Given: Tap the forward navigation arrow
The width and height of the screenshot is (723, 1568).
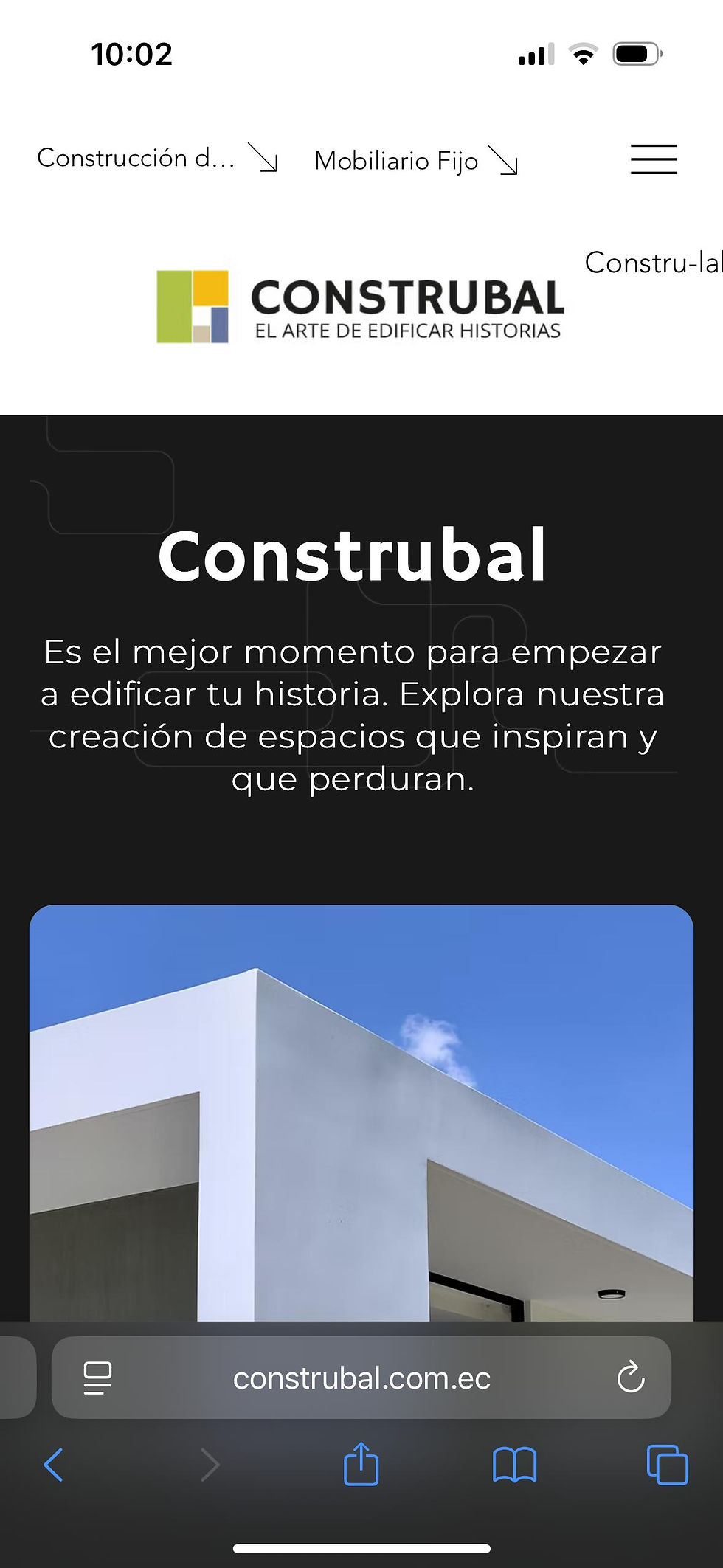Looking at the screenshot, I should coord(210,1465).
